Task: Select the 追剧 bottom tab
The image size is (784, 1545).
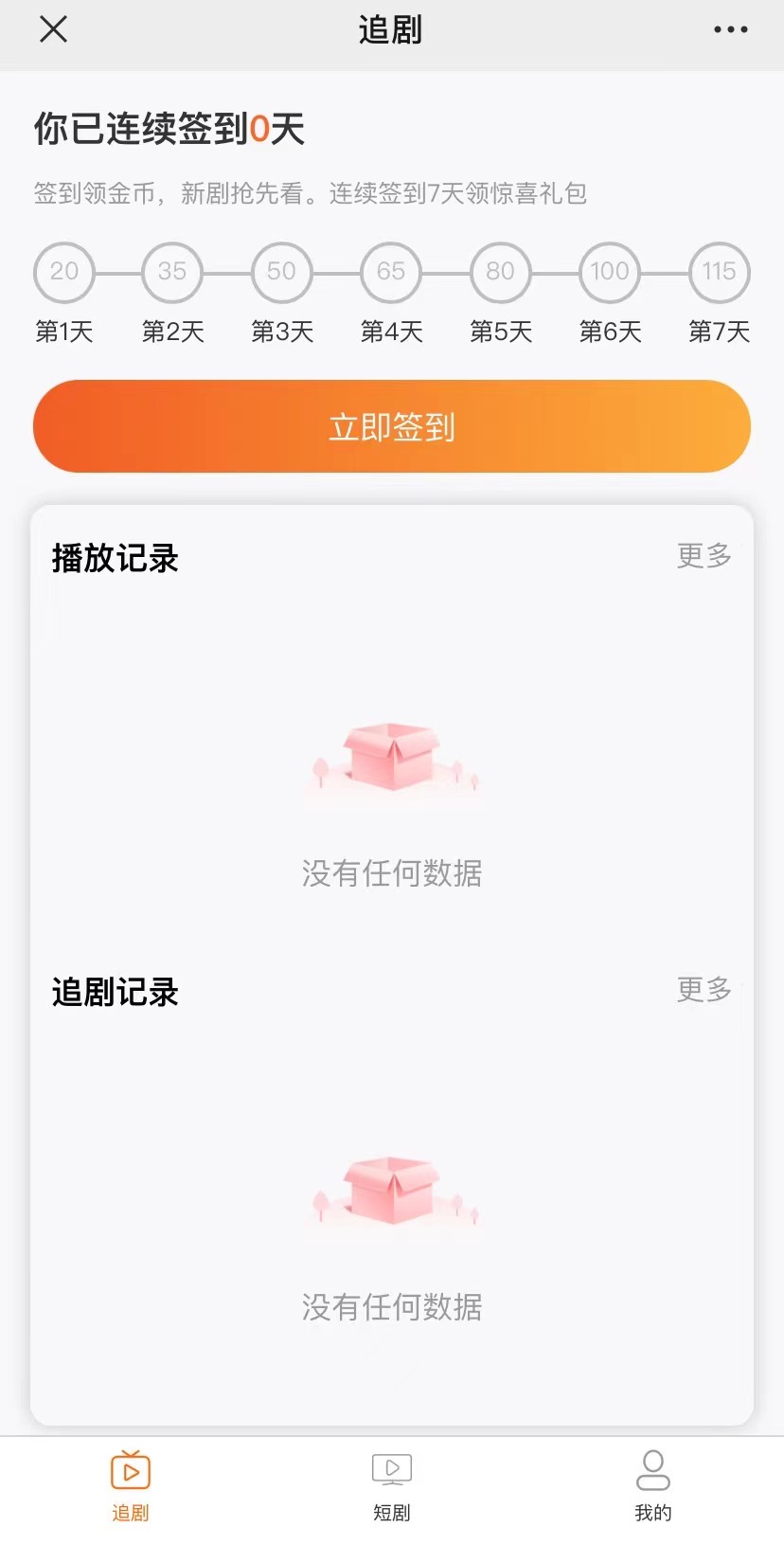Action: 131,1485
